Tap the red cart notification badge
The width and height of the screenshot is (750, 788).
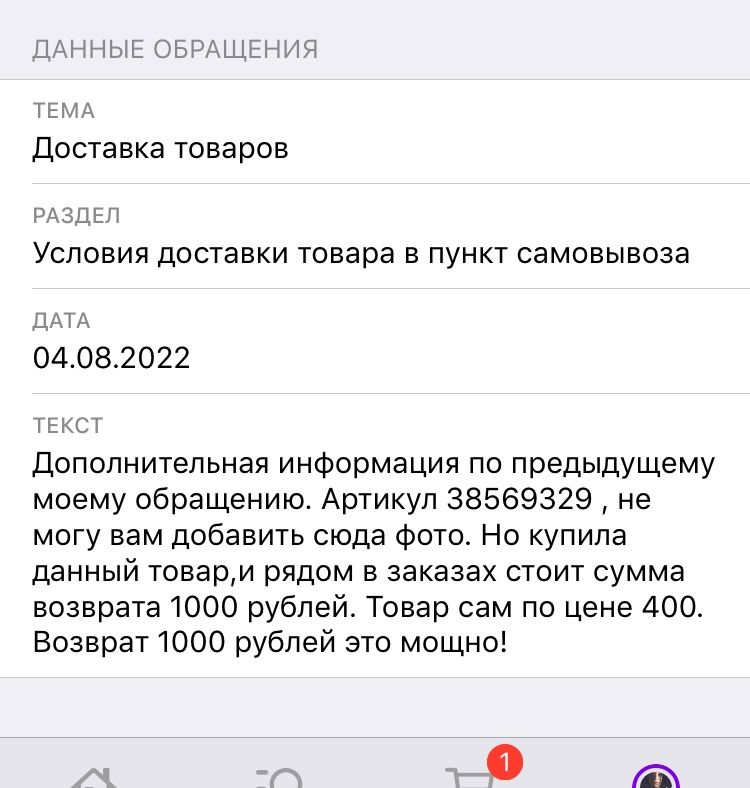coord(506,762)
